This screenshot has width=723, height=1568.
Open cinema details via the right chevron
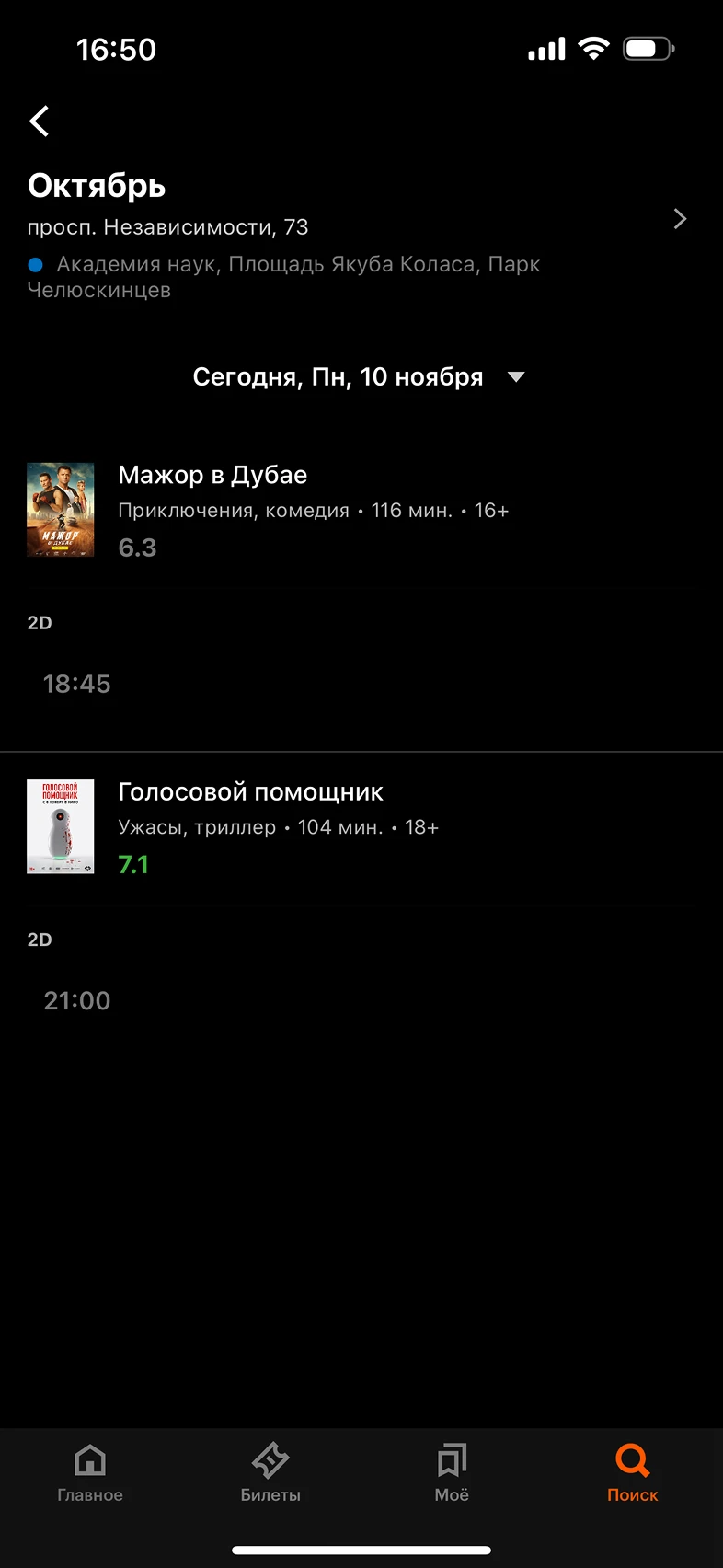[x=680, y=219]
